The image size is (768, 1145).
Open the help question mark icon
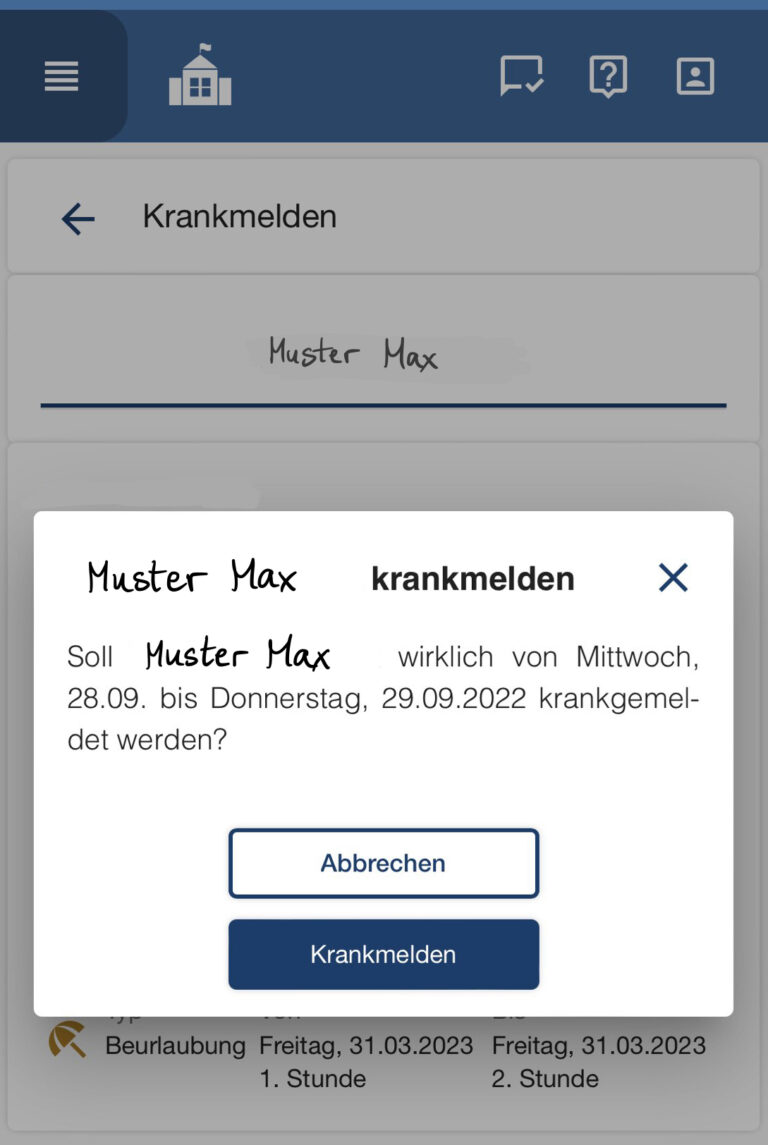pyautogui.click(x=608, y=76)
